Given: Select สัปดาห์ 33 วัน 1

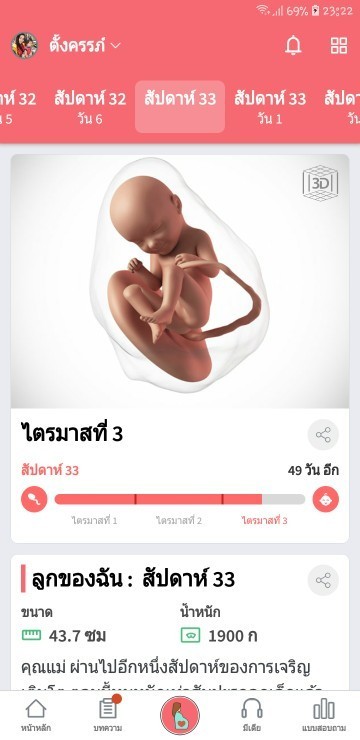Looking at the screenshot, I should tap(270, 107).
